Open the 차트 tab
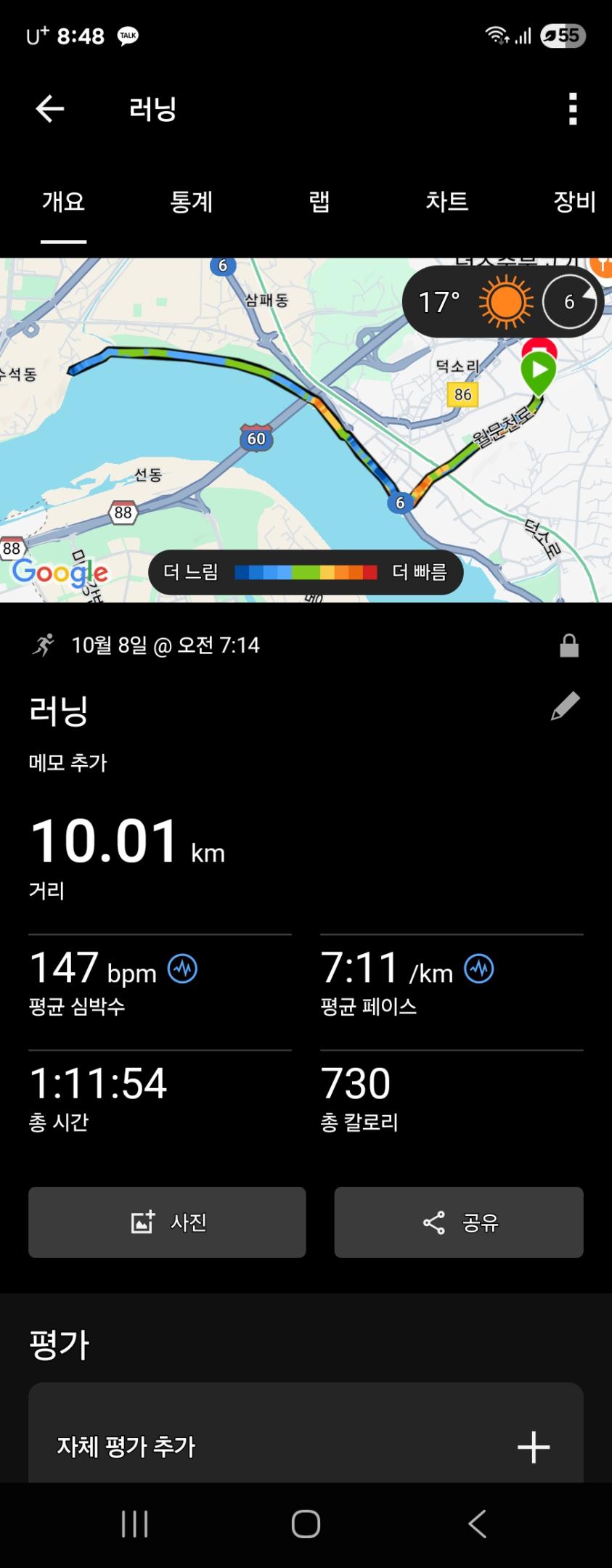The height and width of the screenshot is (1568, 612). 446,202
